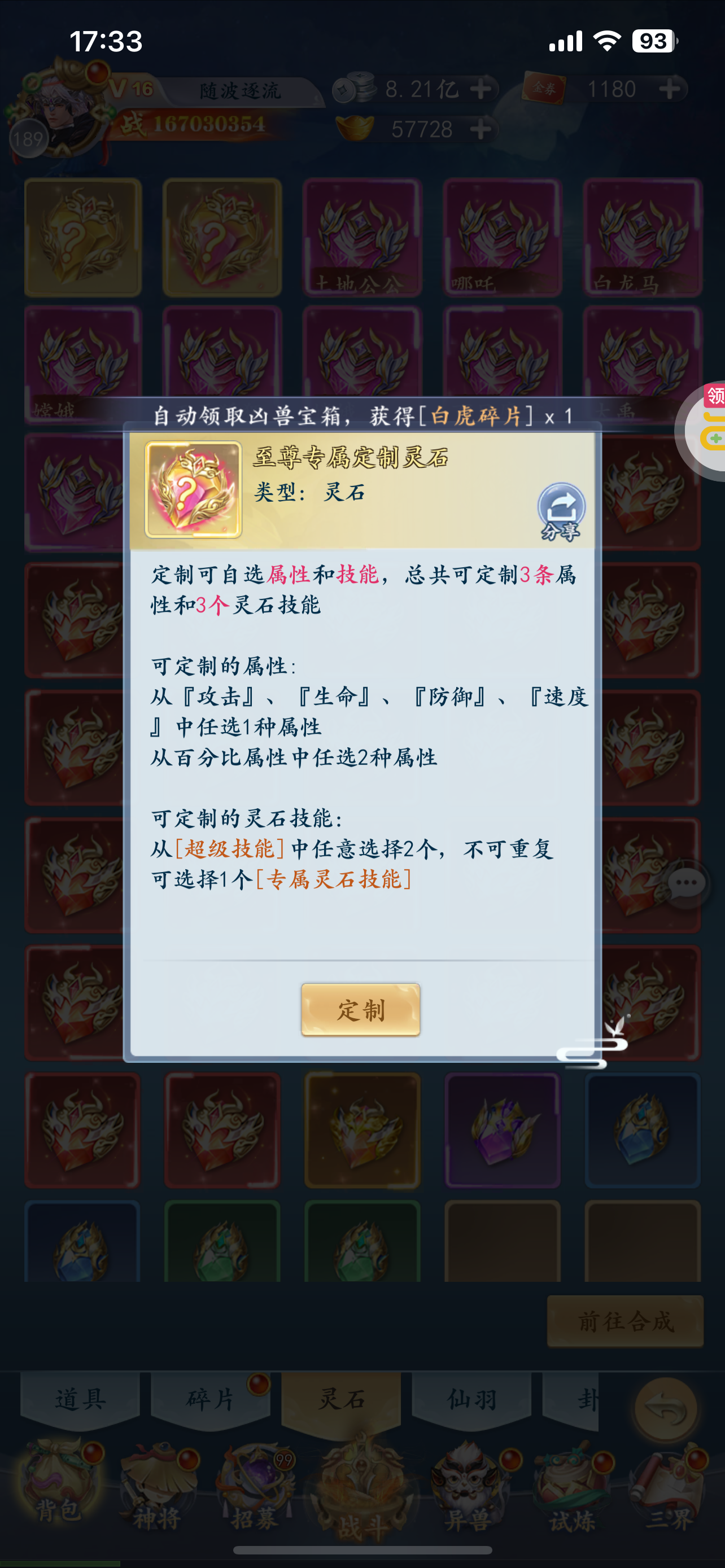Open 战斗 in bottom navigation
The height and width of the screenshot is (1568, 725).
pyautogui.click(x=362, y=1491)
